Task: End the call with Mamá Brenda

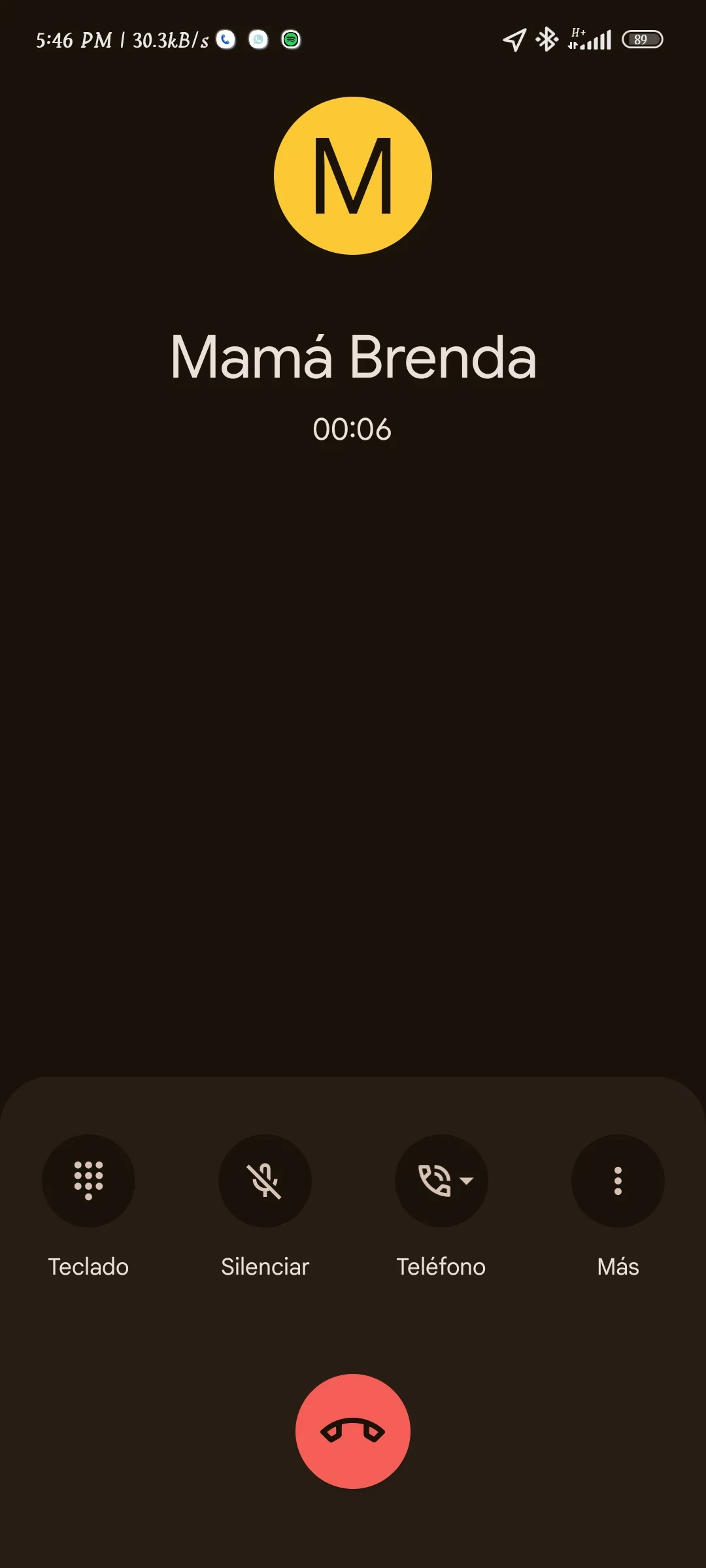Action: pos(353,1431)
